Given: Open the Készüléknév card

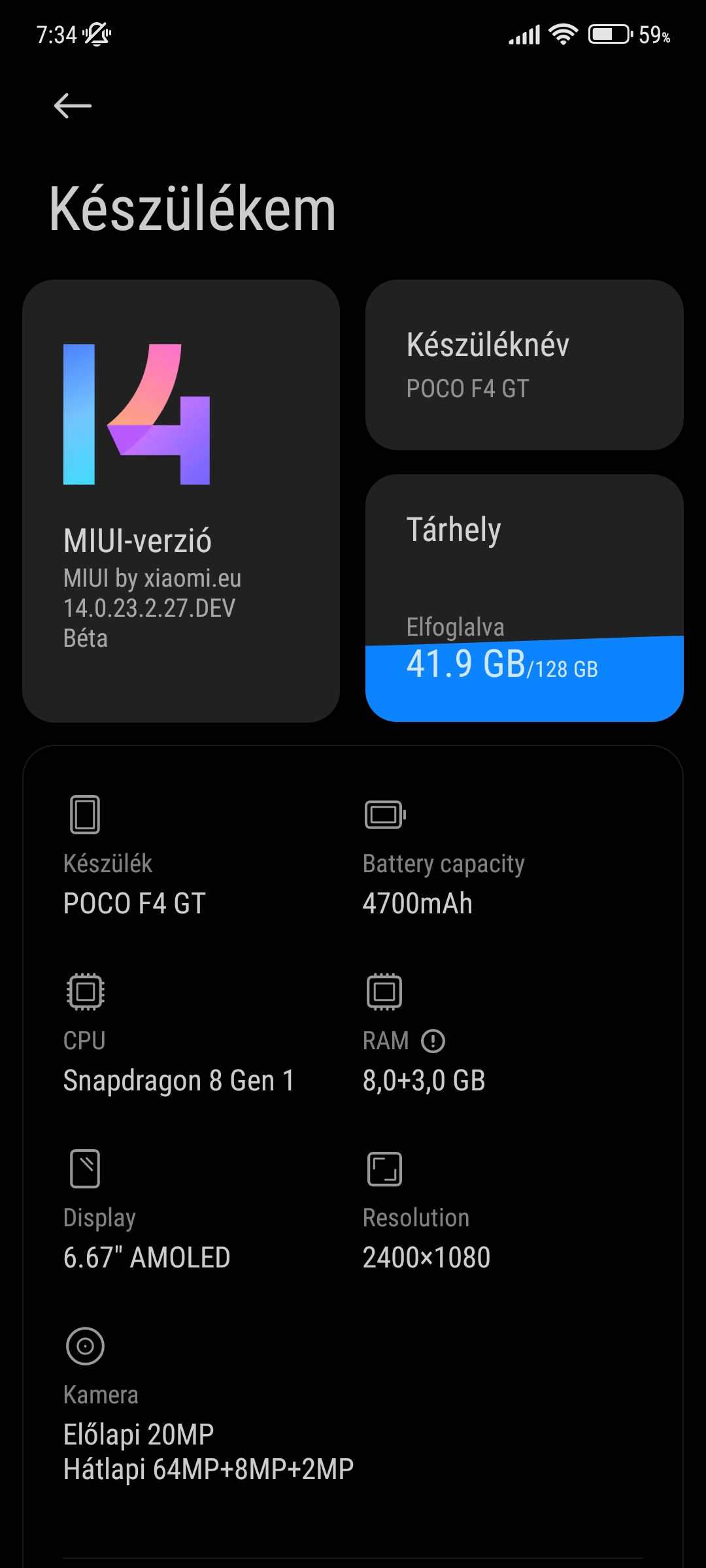Looking at the screenshot, I should [x=524, y=365].
